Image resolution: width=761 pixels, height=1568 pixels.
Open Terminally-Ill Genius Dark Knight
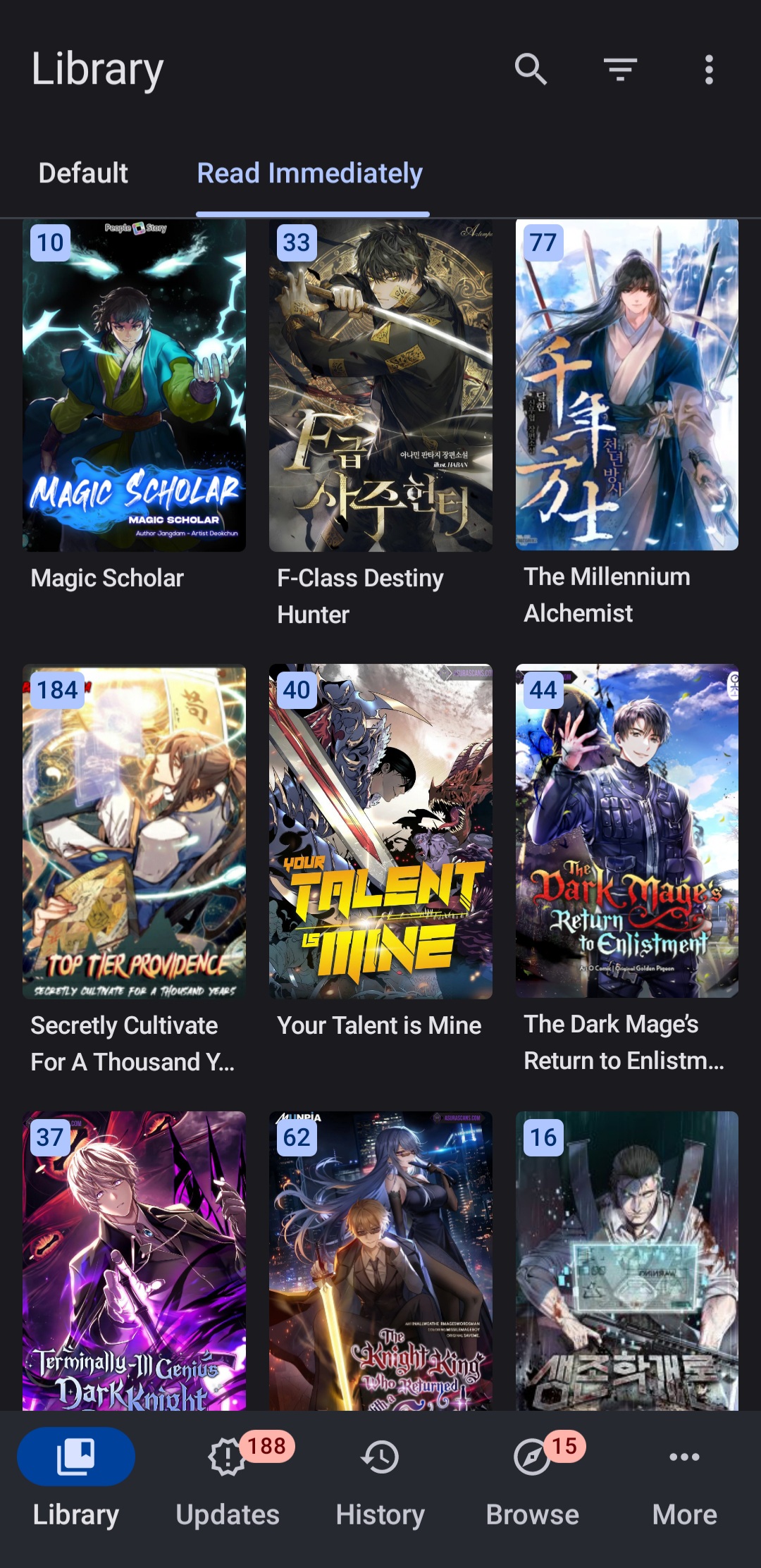click(x=134, y=1261)
